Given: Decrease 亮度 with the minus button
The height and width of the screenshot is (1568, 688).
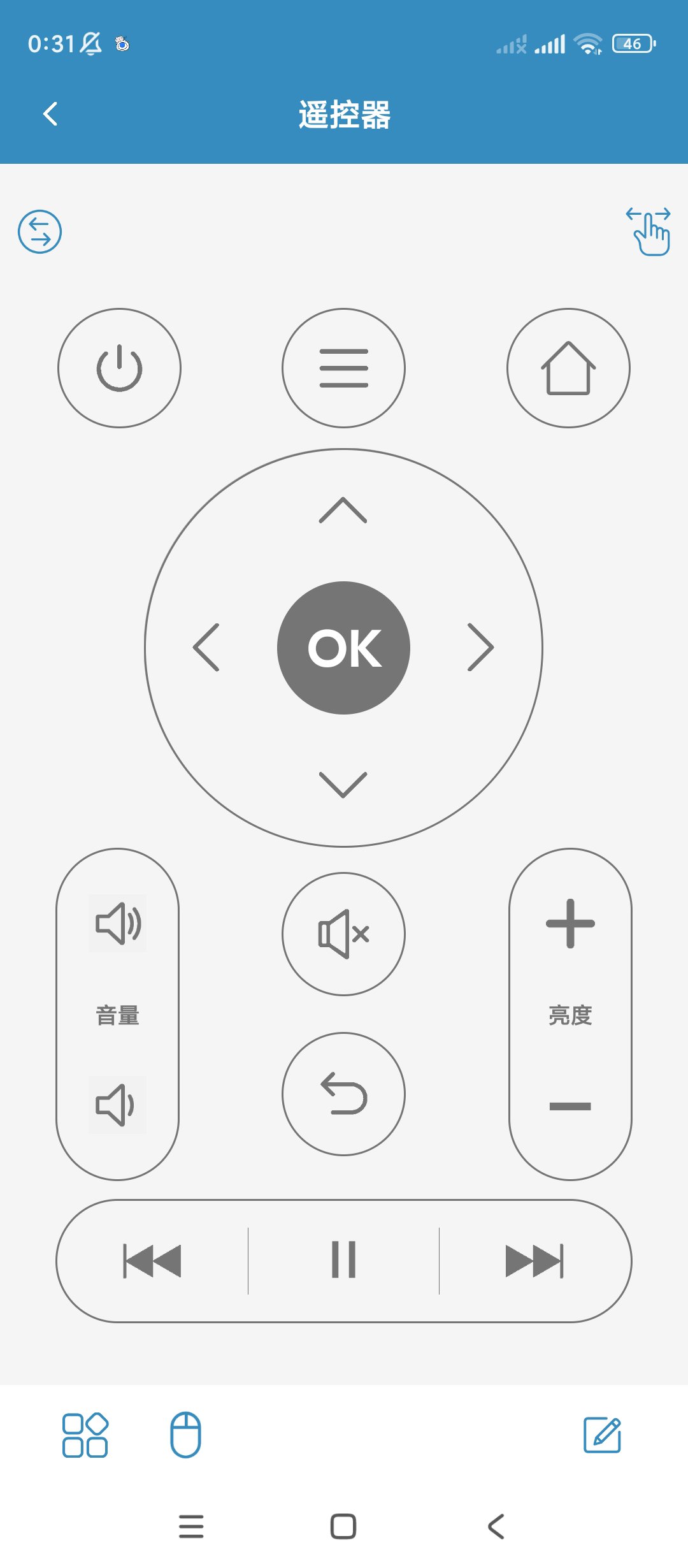Looking at the screenshot, I should 570,1106.
